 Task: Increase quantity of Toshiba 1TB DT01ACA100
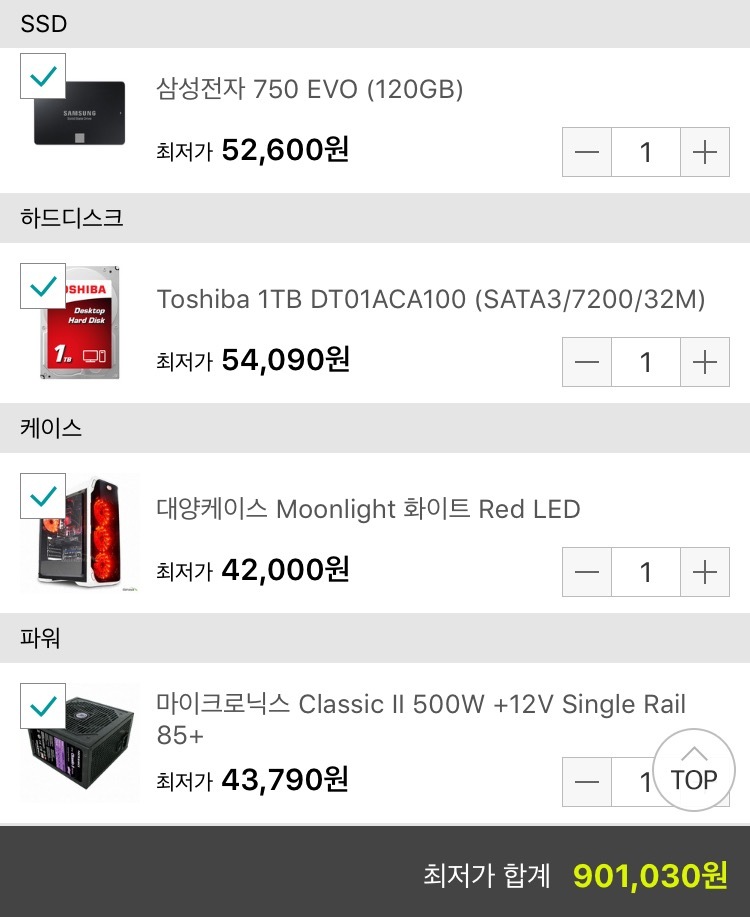(x=705, y=362)
